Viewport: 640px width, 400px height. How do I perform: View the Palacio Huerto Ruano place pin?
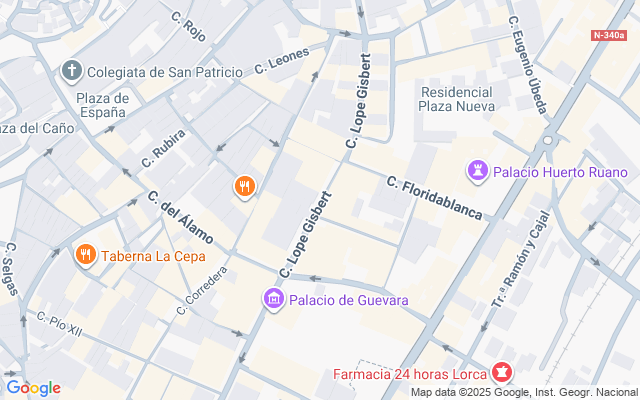click(x=479, y=171)
